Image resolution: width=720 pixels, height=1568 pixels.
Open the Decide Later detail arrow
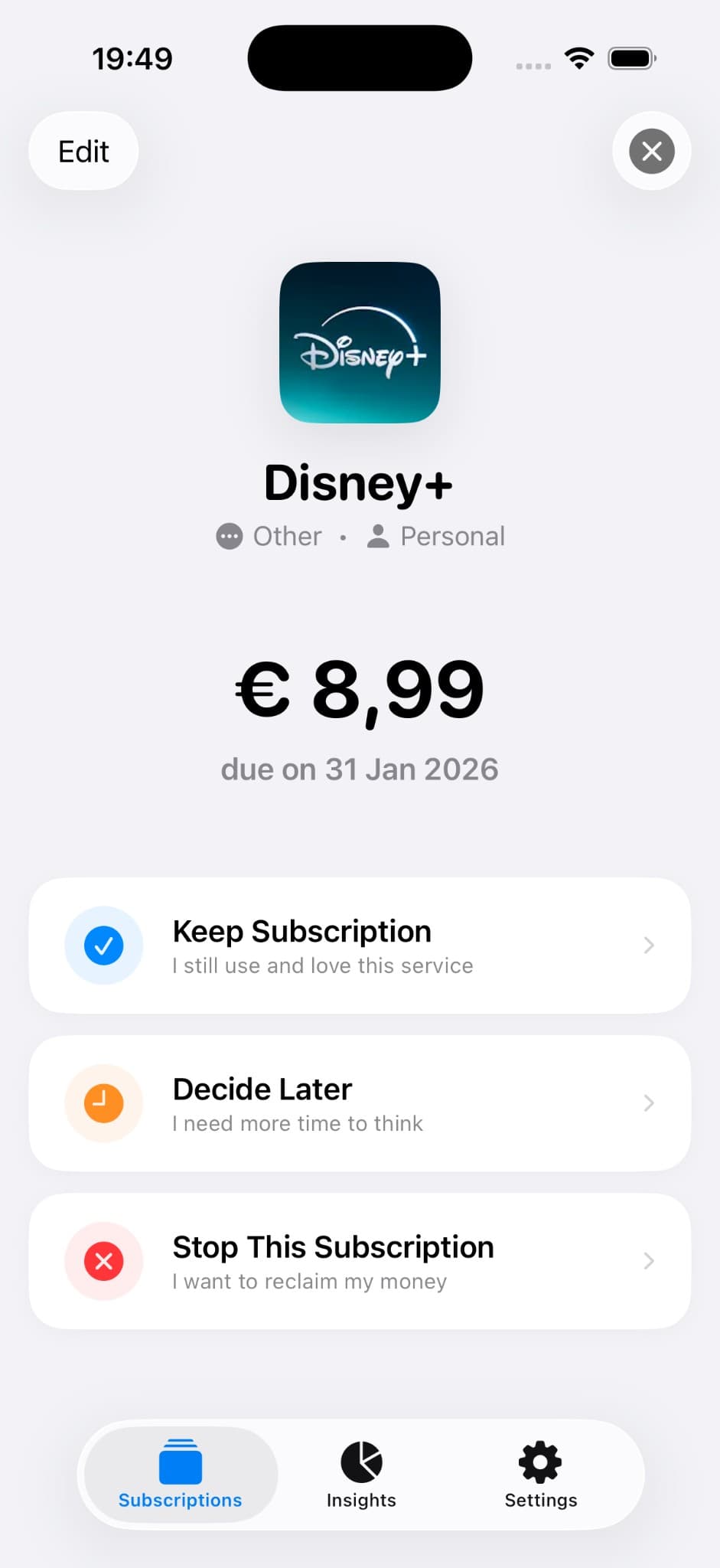click(648, 1102)
